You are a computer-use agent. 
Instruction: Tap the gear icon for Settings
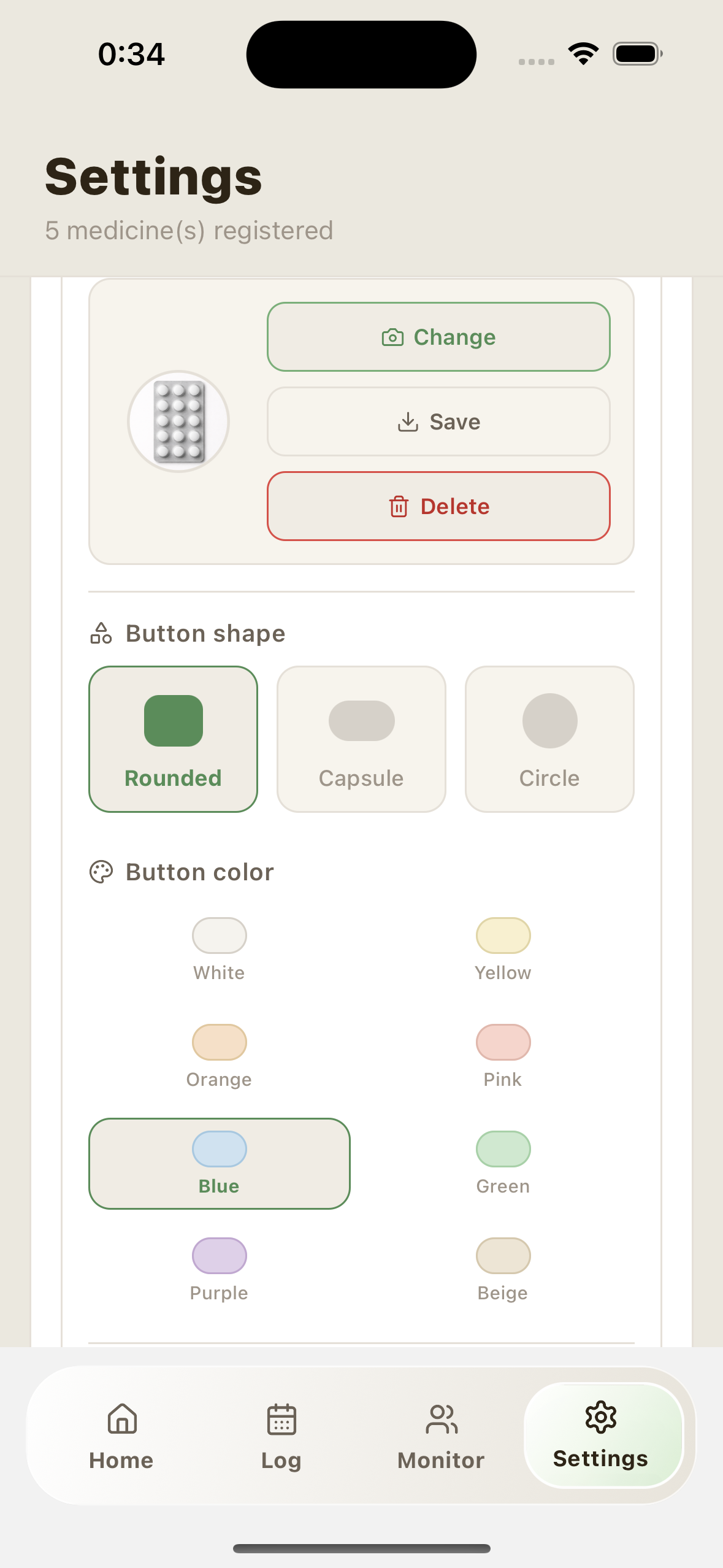(600, 1418)
